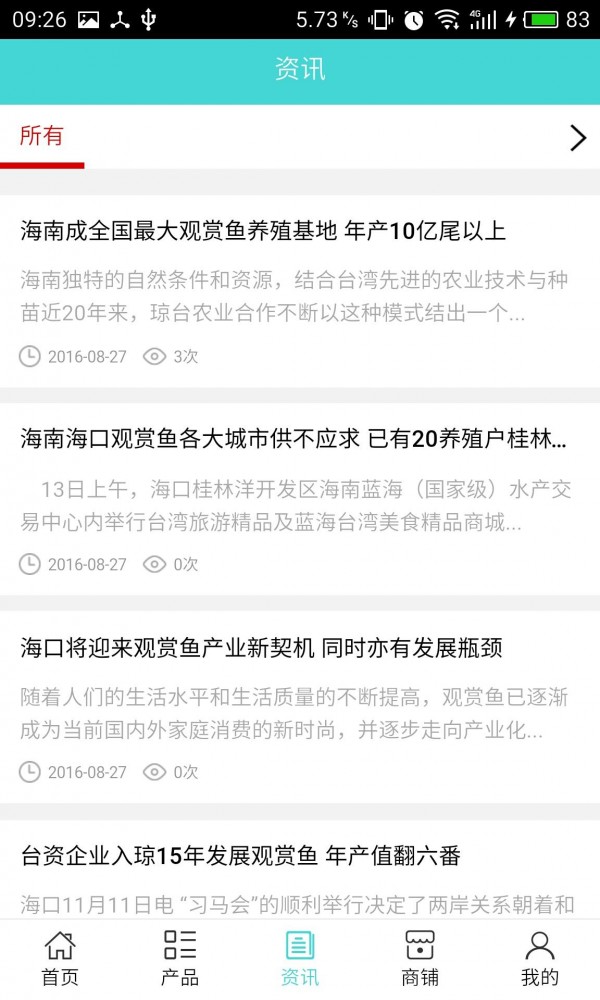The image size is (600, 1000).
Task: View article 海口将迎来观赏鱼产业新契机
Action: pyautogui.click(x=261, y=648)
